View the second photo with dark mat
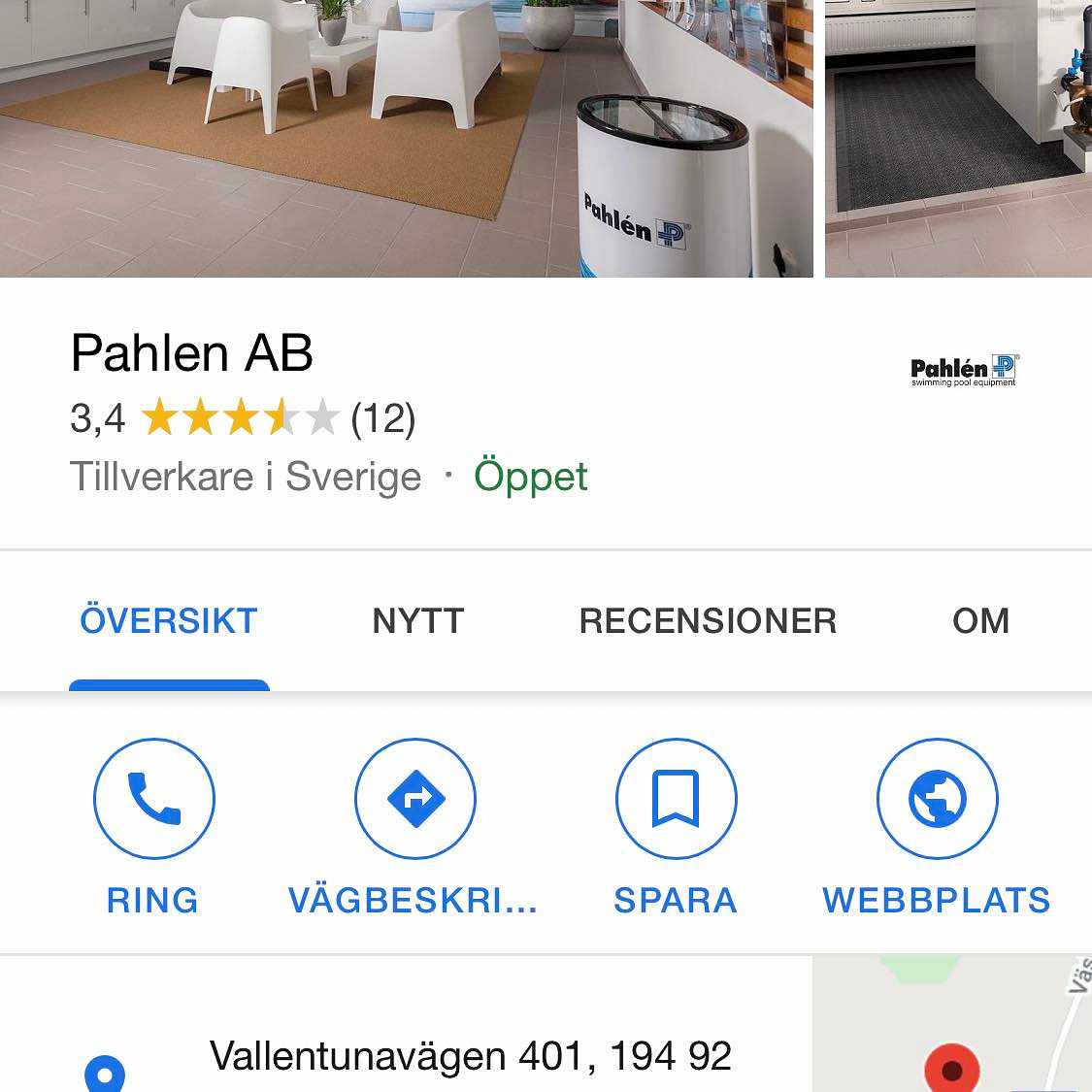Screen dimensions: 1092x1092 [958, 138]
